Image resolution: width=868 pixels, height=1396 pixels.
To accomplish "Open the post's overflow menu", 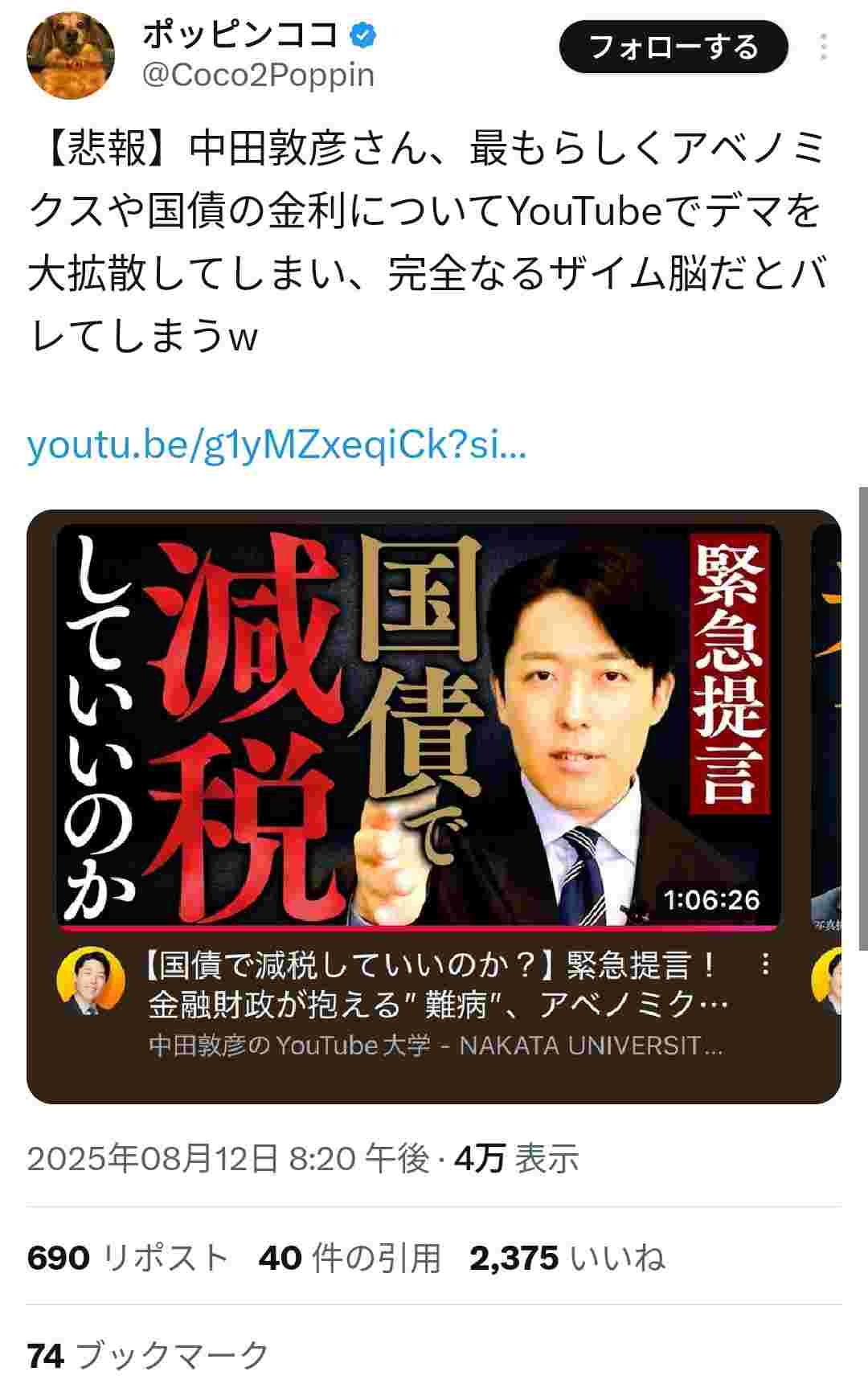I will (823, 47).
